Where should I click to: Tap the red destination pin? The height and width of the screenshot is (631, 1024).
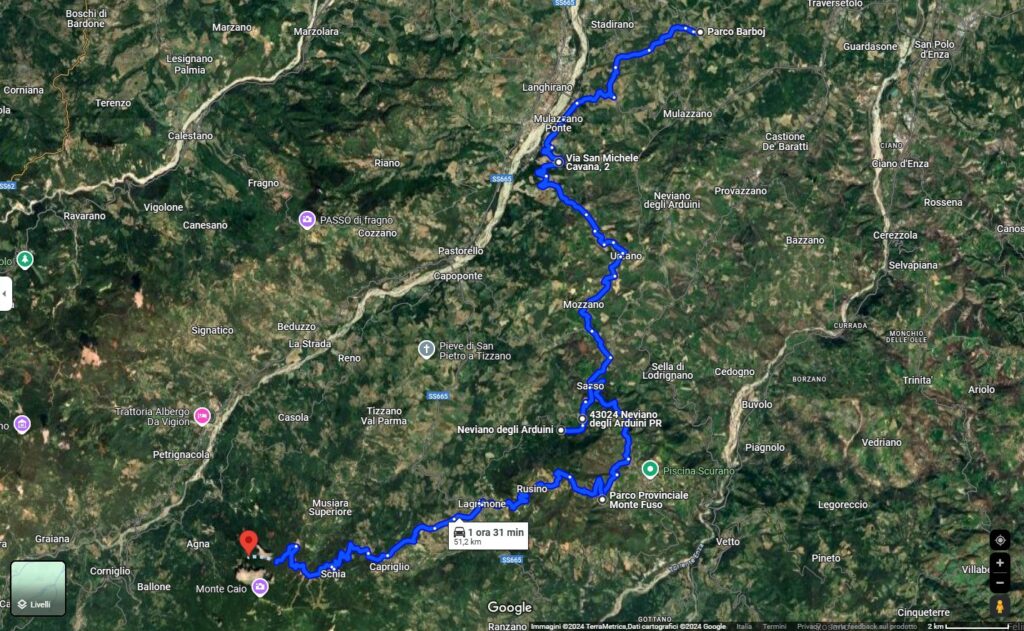[x=248, y=543]
